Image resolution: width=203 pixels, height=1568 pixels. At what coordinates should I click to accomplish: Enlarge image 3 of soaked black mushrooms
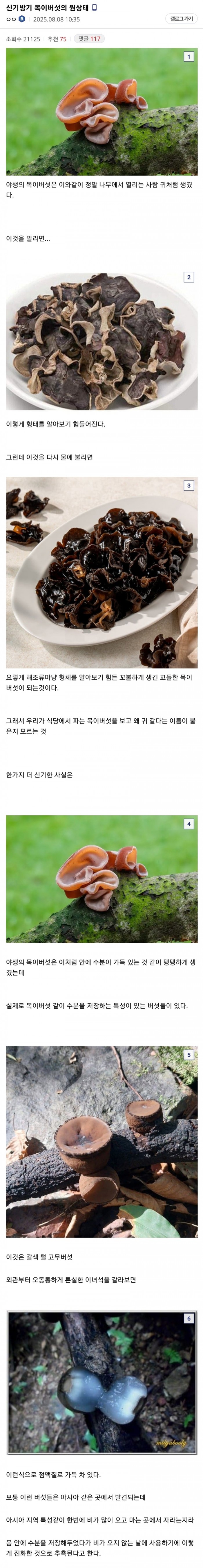[x=102, y=572]
